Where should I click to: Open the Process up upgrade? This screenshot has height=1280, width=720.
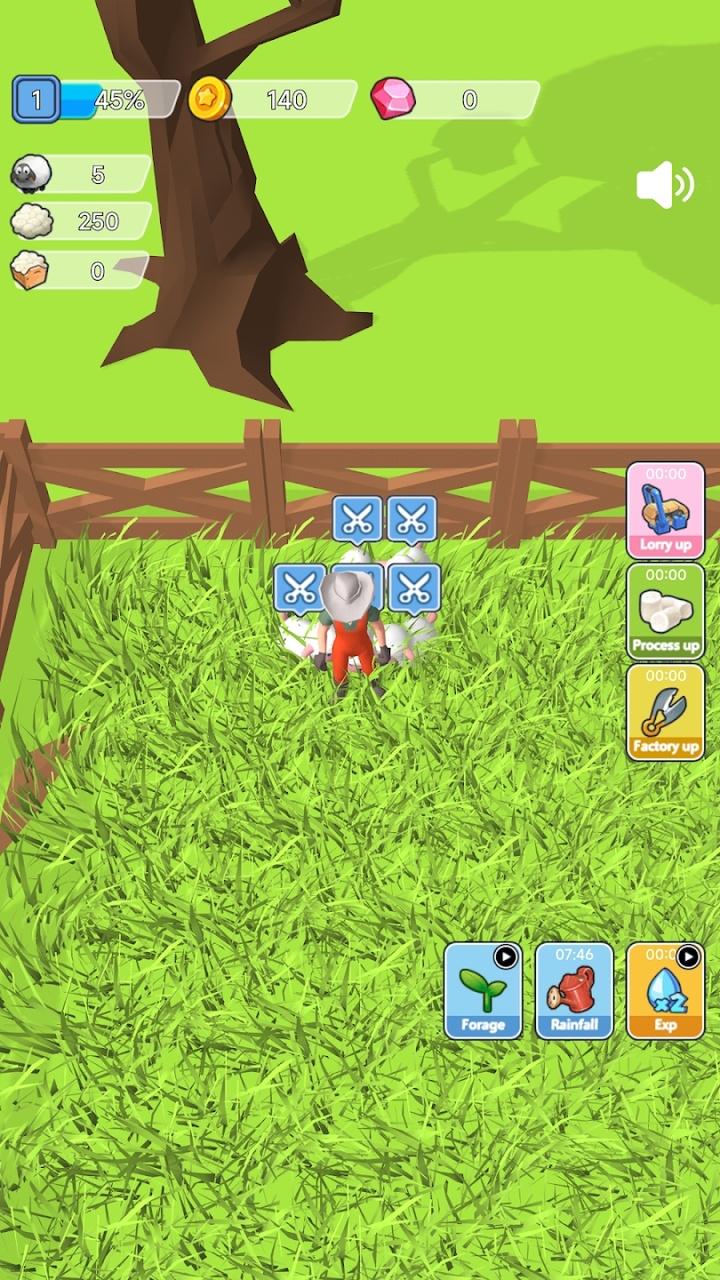pos(665,611)
